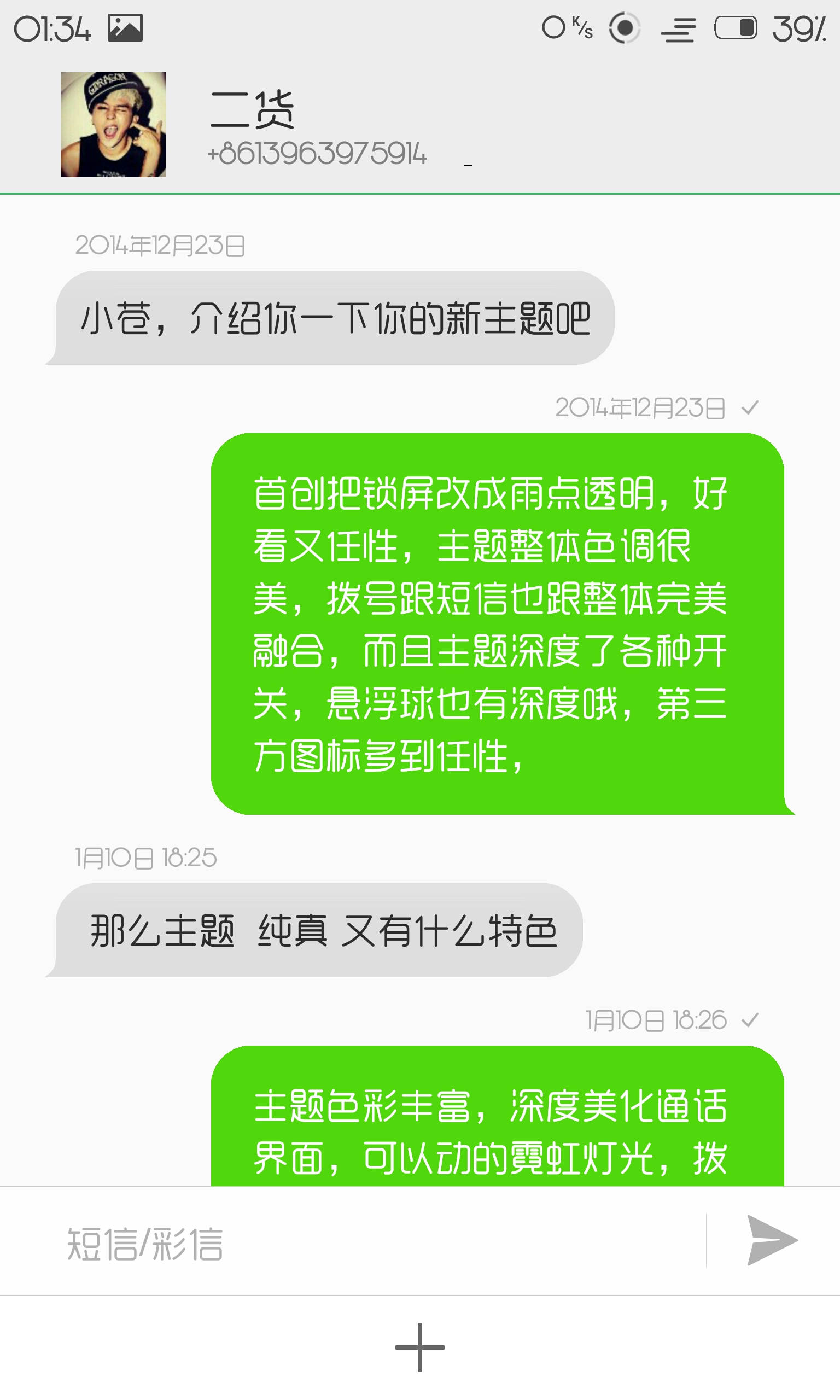Screen dimensions: 840x1400
Task: Open contact details from name 二货
Action: point(253,109)
